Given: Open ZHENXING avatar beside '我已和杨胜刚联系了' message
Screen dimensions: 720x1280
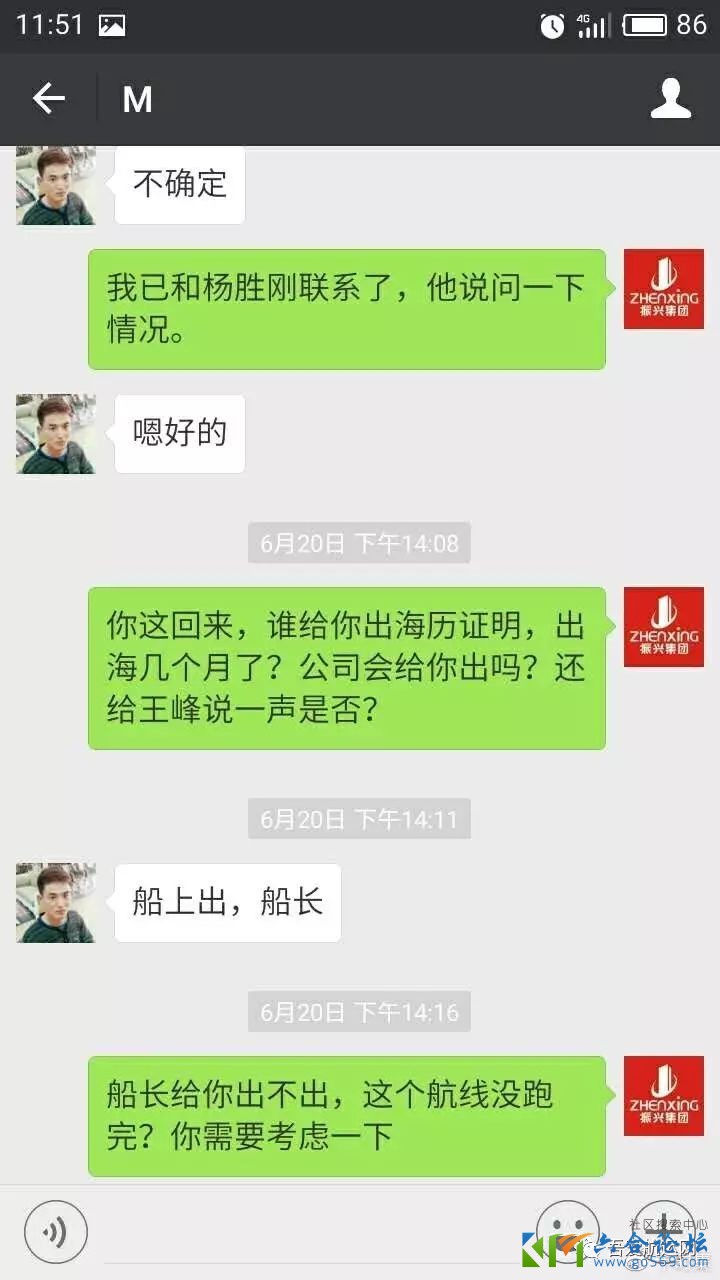Looking at the screenshot, I should click(x=664, y=289).
